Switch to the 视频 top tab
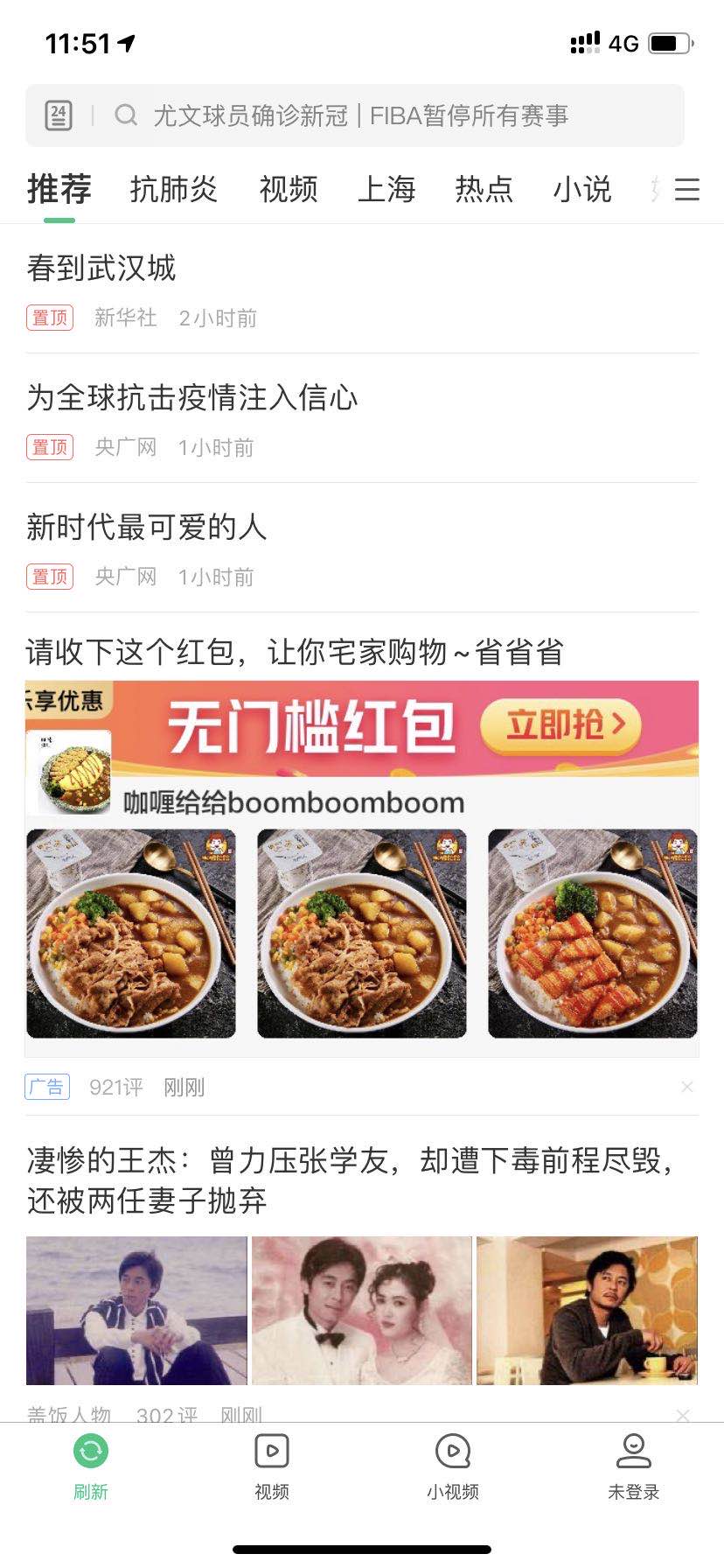The width and height of the screenshot is (724, 1568). [289, 189]
